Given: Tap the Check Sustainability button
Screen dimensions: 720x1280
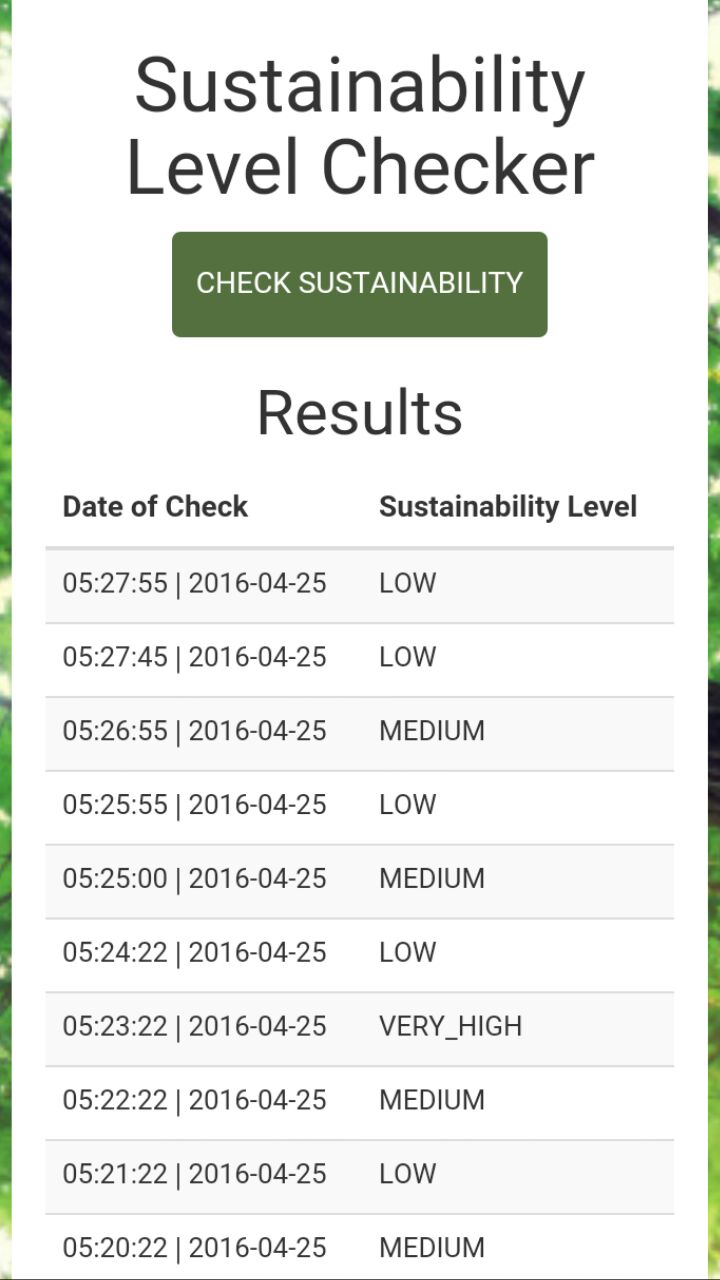Looking at the screenshot, I should pos(359,284).
